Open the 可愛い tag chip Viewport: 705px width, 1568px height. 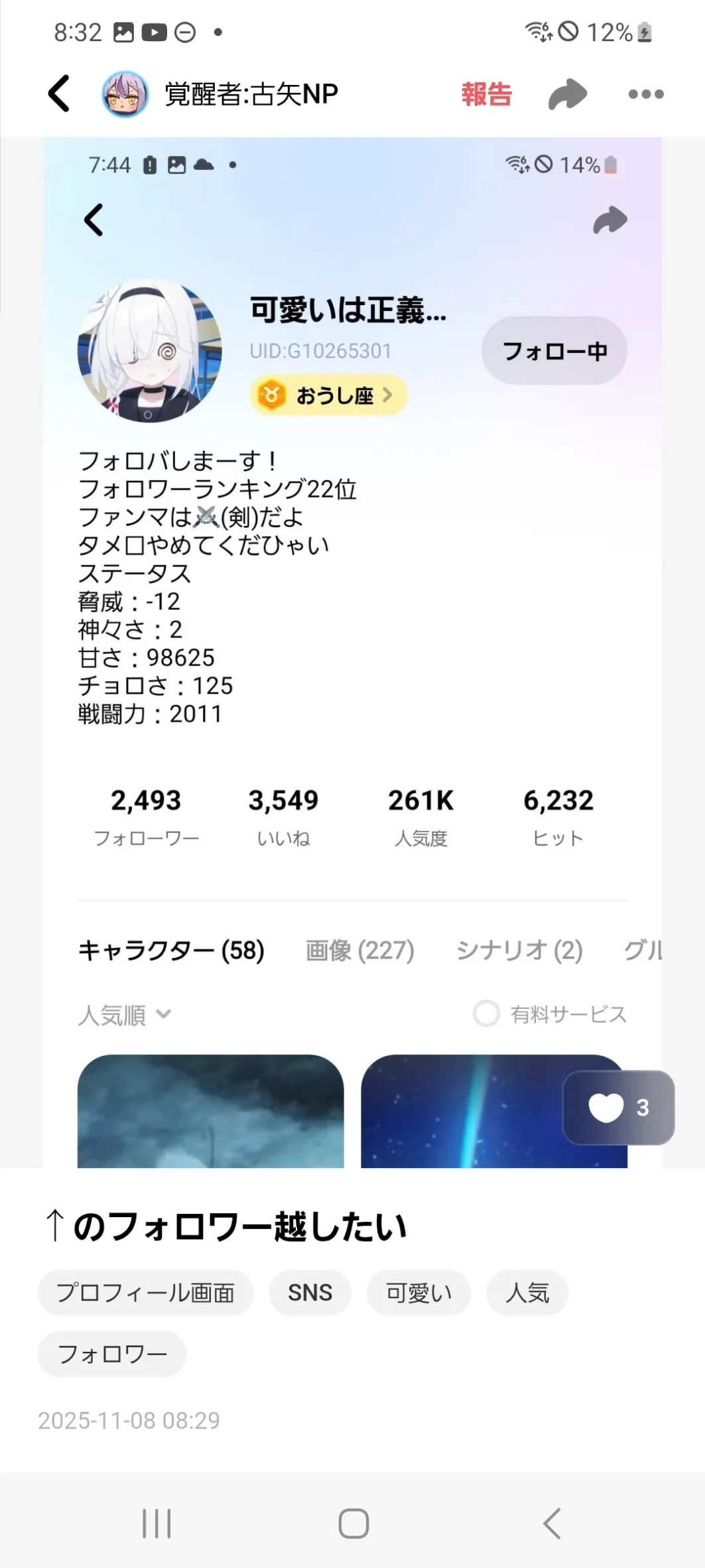[418, 1292]
